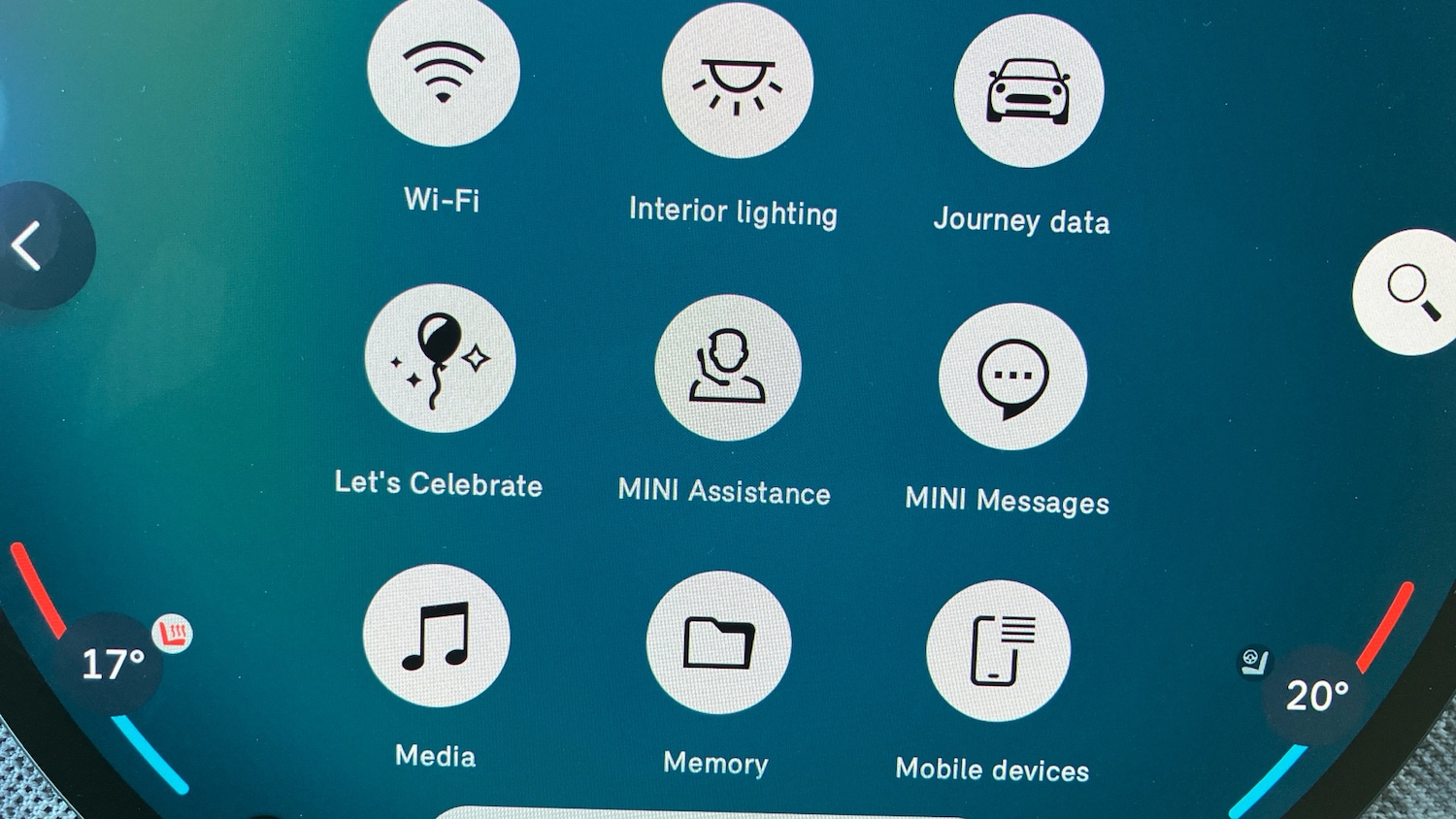The height and width of the screenshot is (819, 1456).
Task: Go back with the left arrow
Action: pyautogui.click(x=31, y=246)
